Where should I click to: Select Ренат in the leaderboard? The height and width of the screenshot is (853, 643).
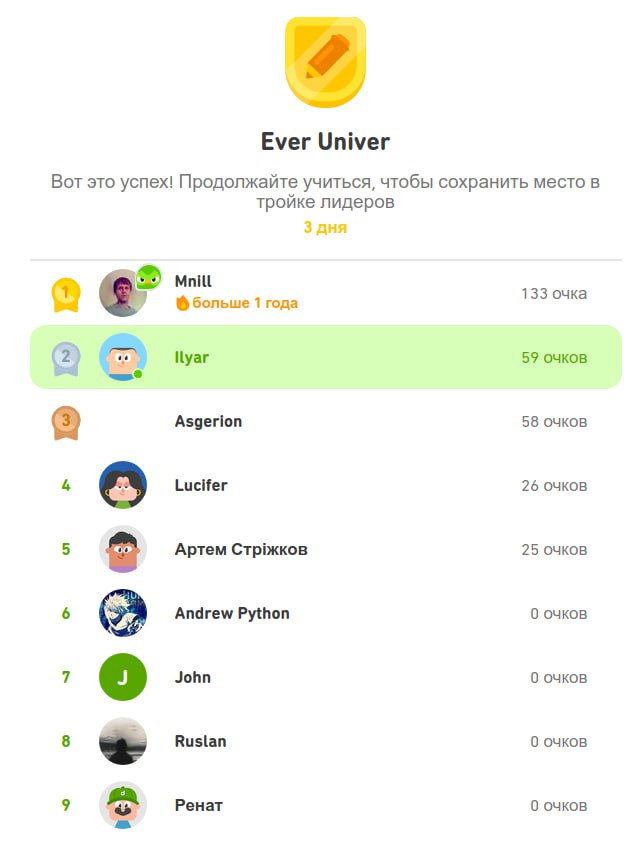point(325,805)
